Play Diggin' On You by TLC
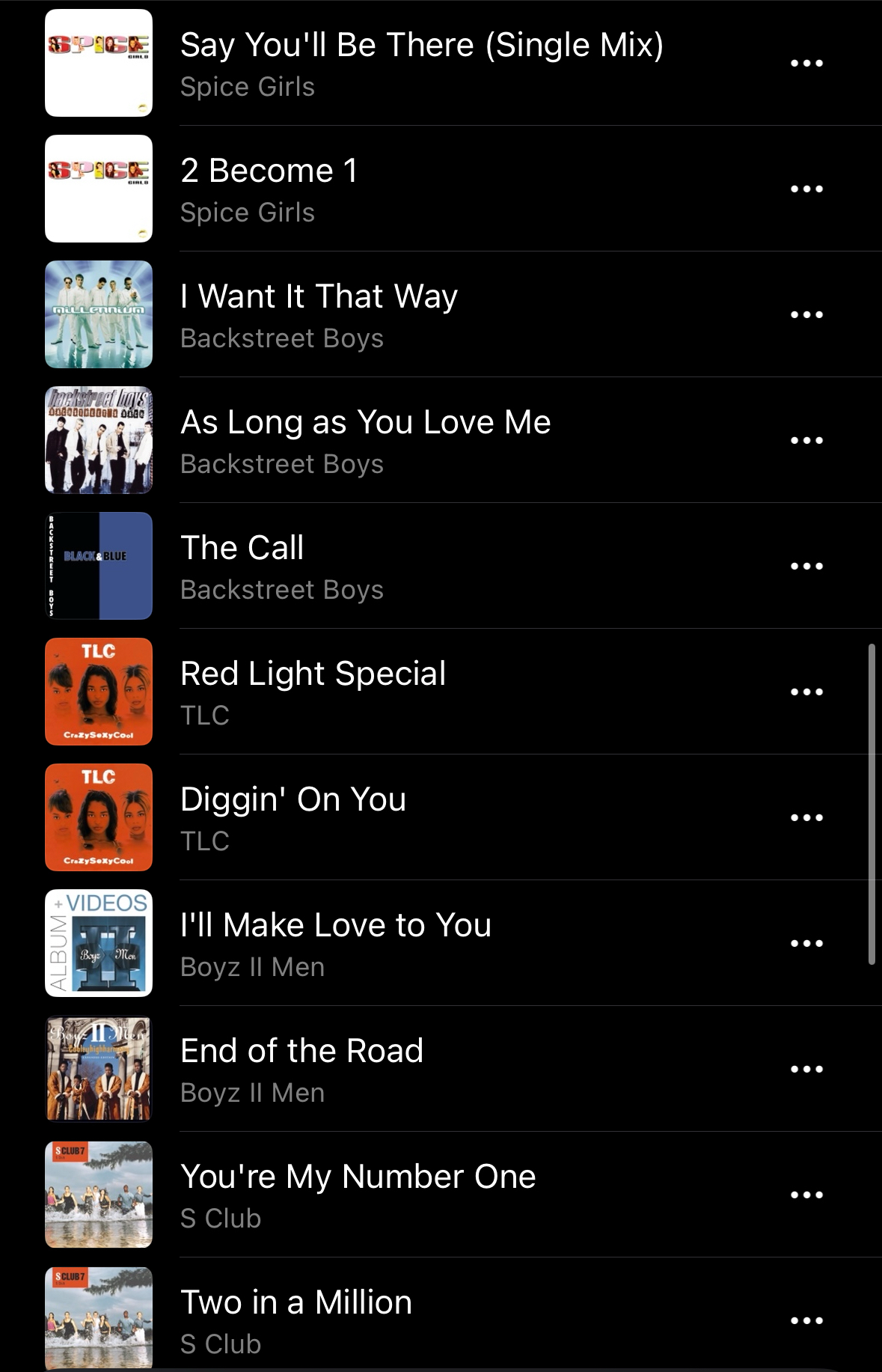The image size is (882, 1372). (293, 800)
